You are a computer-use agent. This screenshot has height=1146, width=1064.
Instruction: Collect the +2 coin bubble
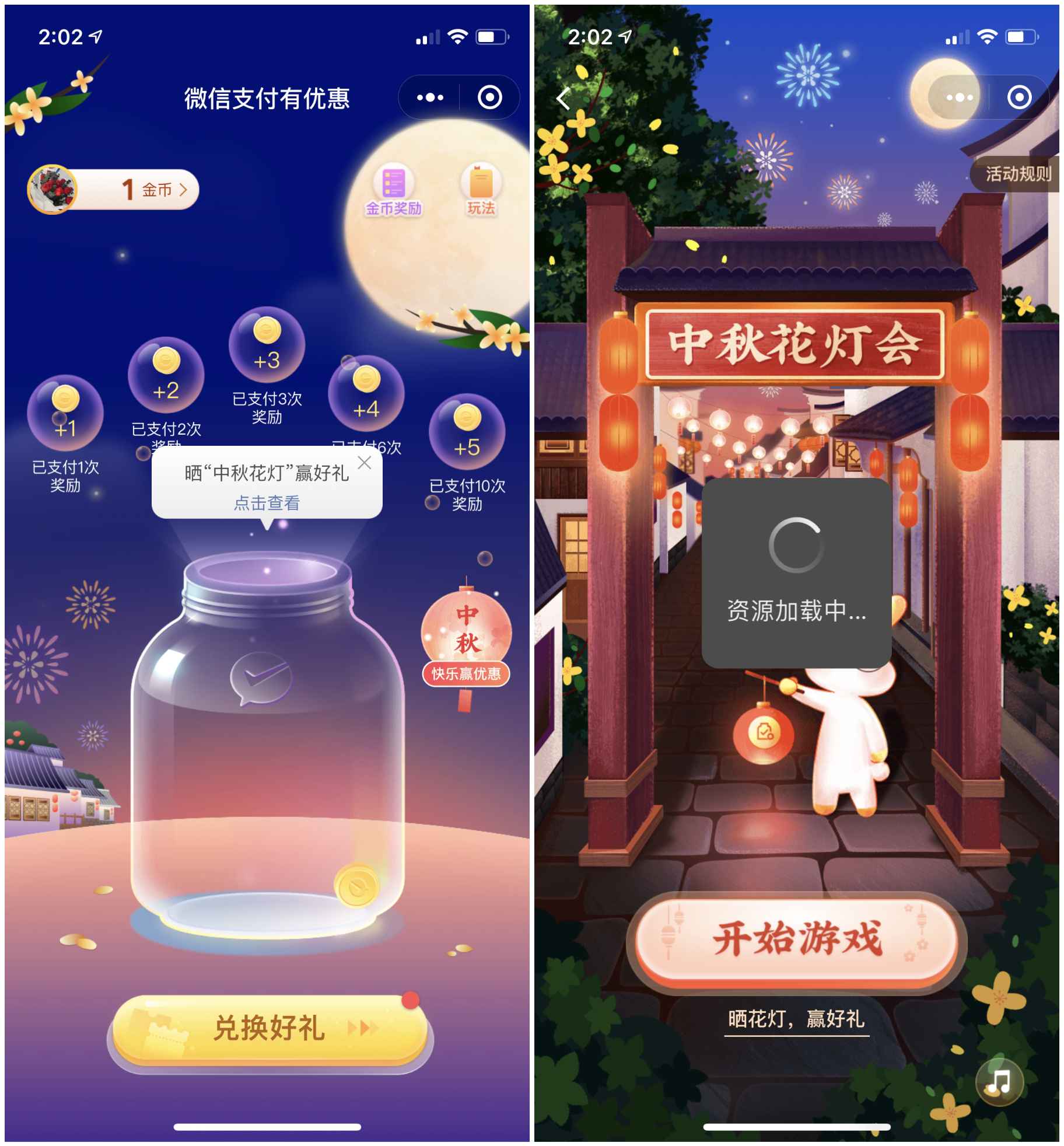[166, 375]
